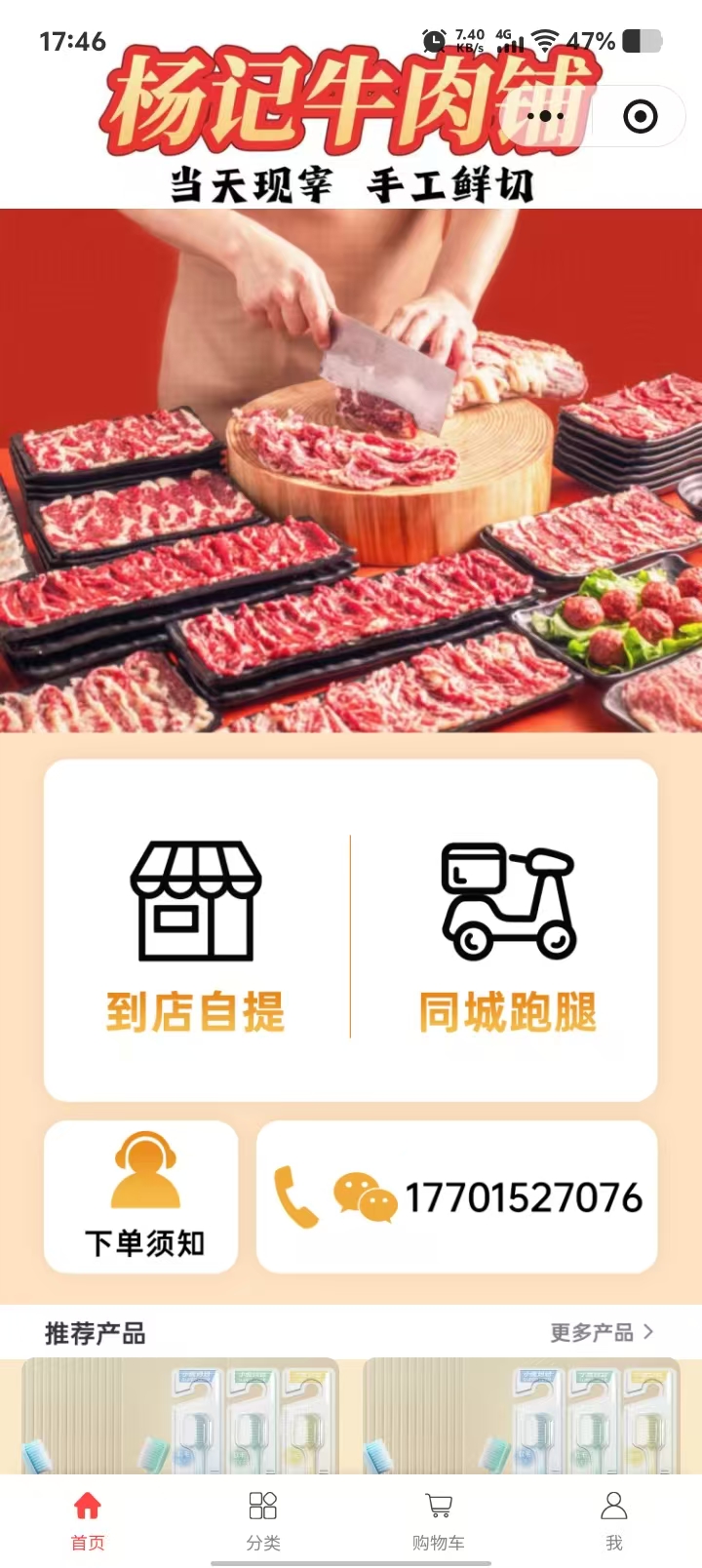Close the mini program with the circle button
This screenshot has width=702, height=1568.
640,117
